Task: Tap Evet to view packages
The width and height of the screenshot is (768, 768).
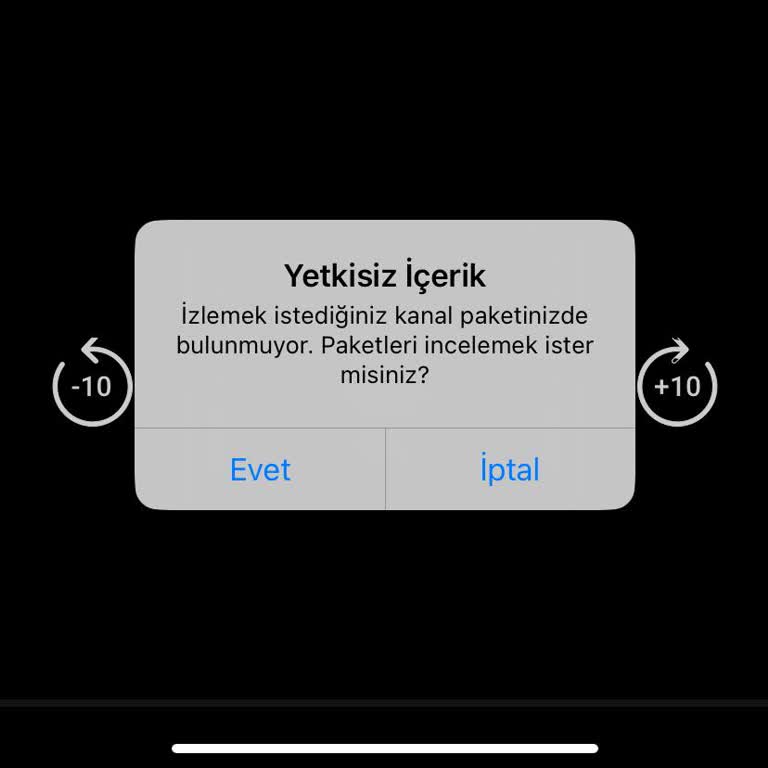Action: point(260,469)
